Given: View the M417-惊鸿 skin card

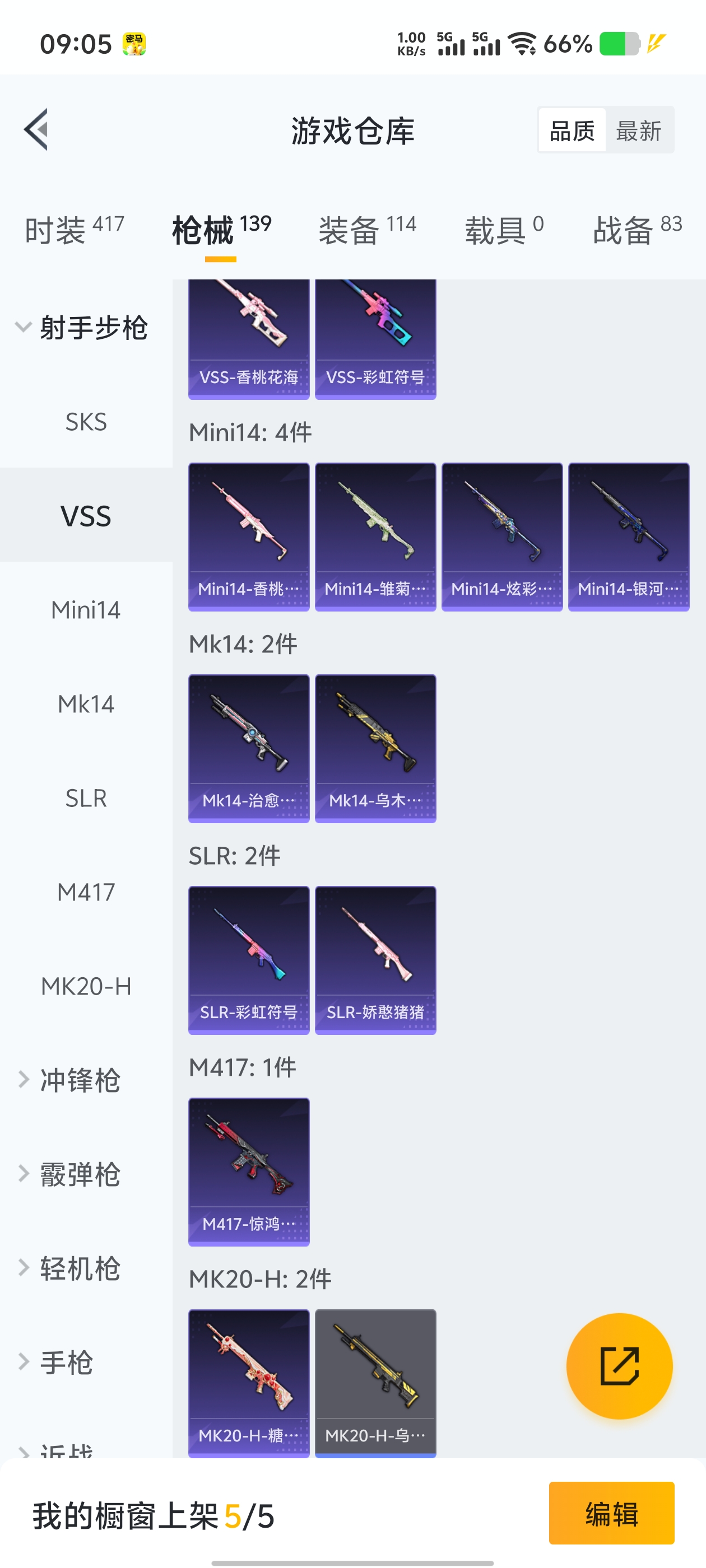Looking at the screenshot, I should 249,1171.
